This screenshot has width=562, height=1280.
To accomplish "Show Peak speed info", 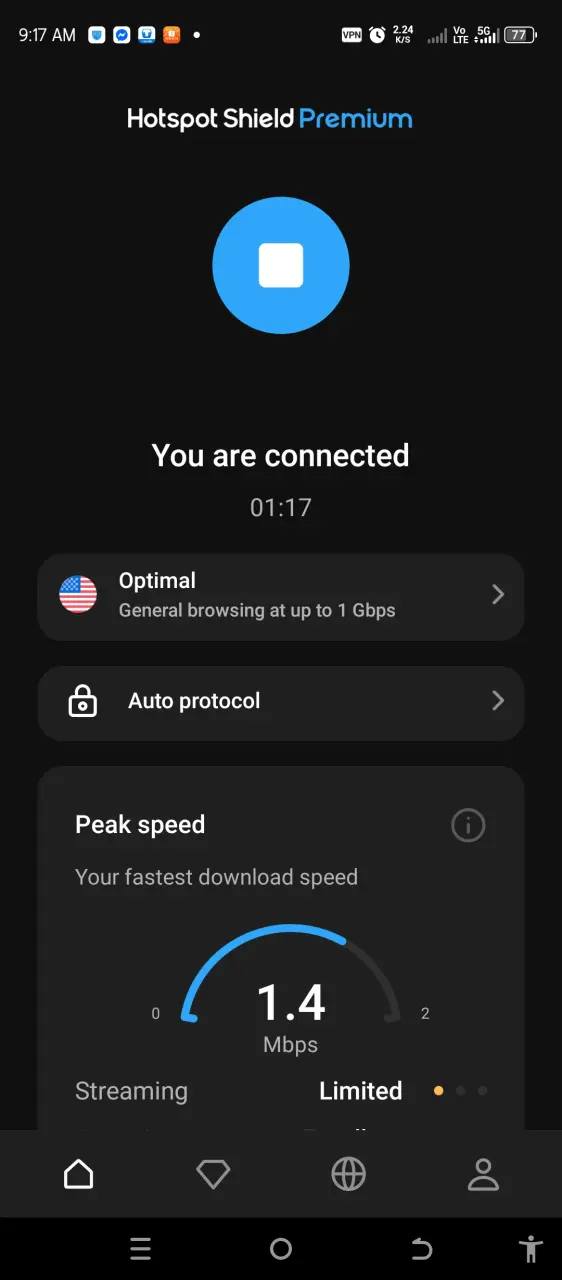I will (x=468, y=825).
